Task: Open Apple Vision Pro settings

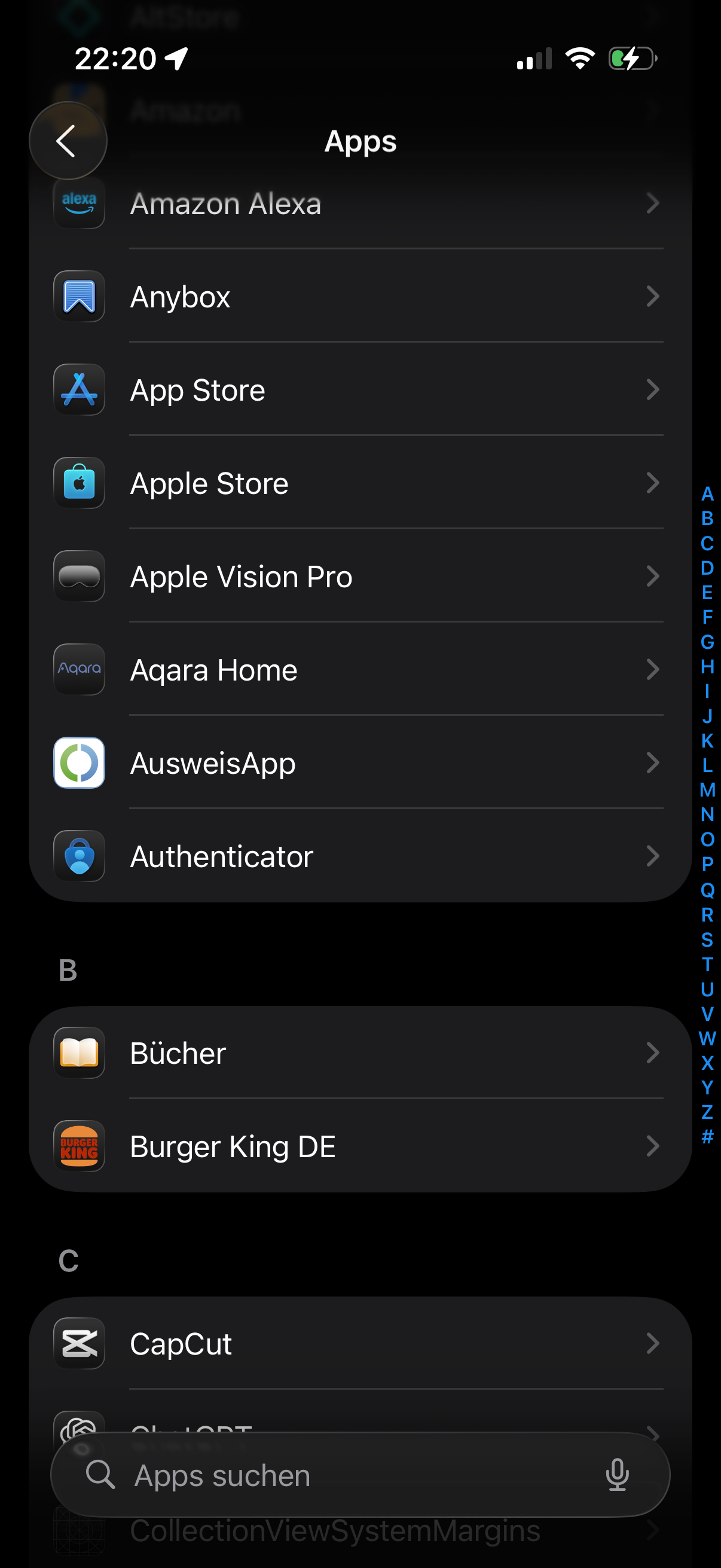Action: coord(359,576)
